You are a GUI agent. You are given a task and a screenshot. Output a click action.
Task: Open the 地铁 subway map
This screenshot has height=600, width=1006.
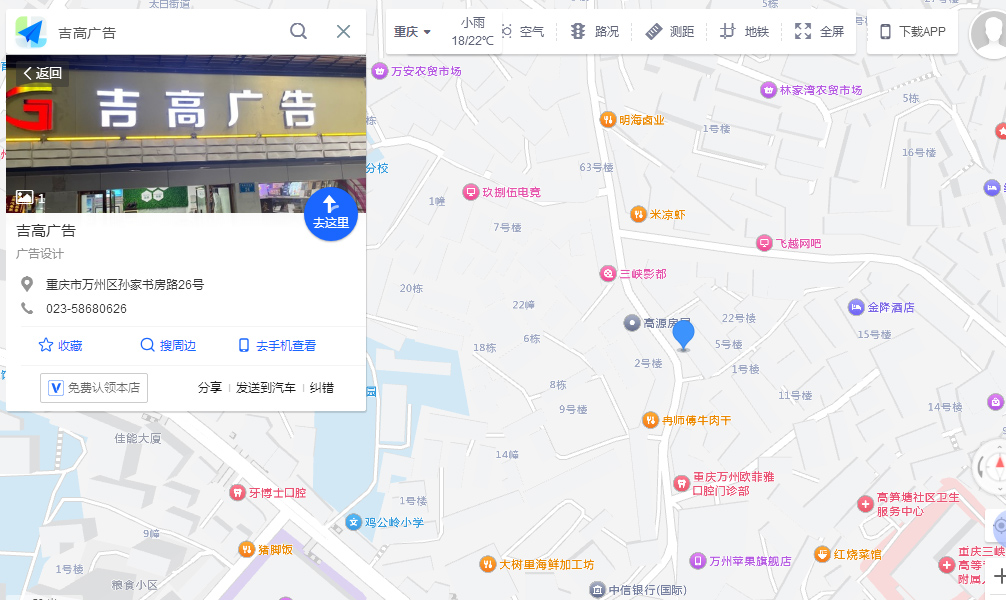point(744,32)
